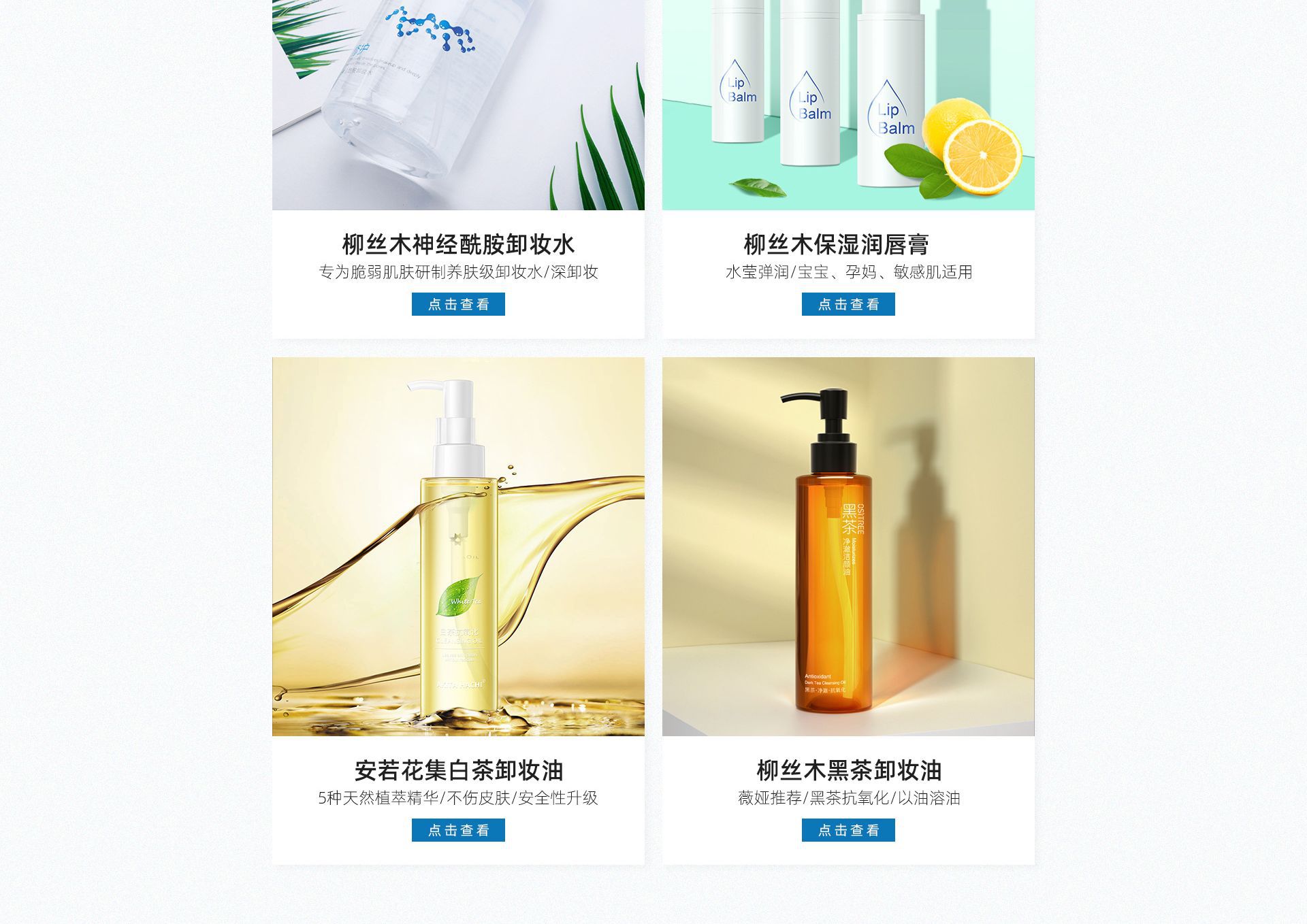This screenshot has height=924, width=1307.
Task: Tap 点击查看 under 安若花集白茶卸妆油
Action: [x=458, y=830]
